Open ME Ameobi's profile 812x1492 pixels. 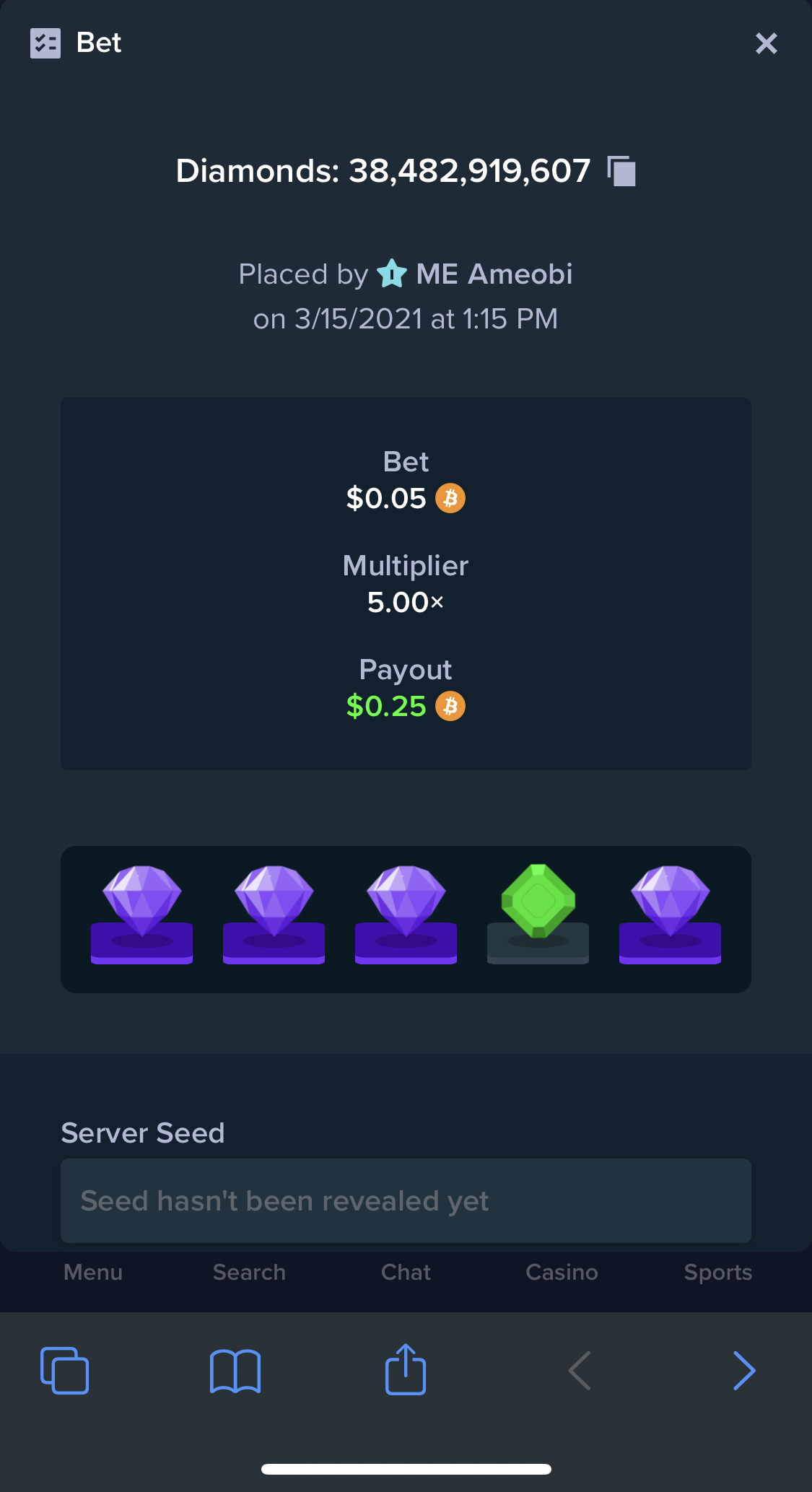pyautogui.click(x=494, y=274)
